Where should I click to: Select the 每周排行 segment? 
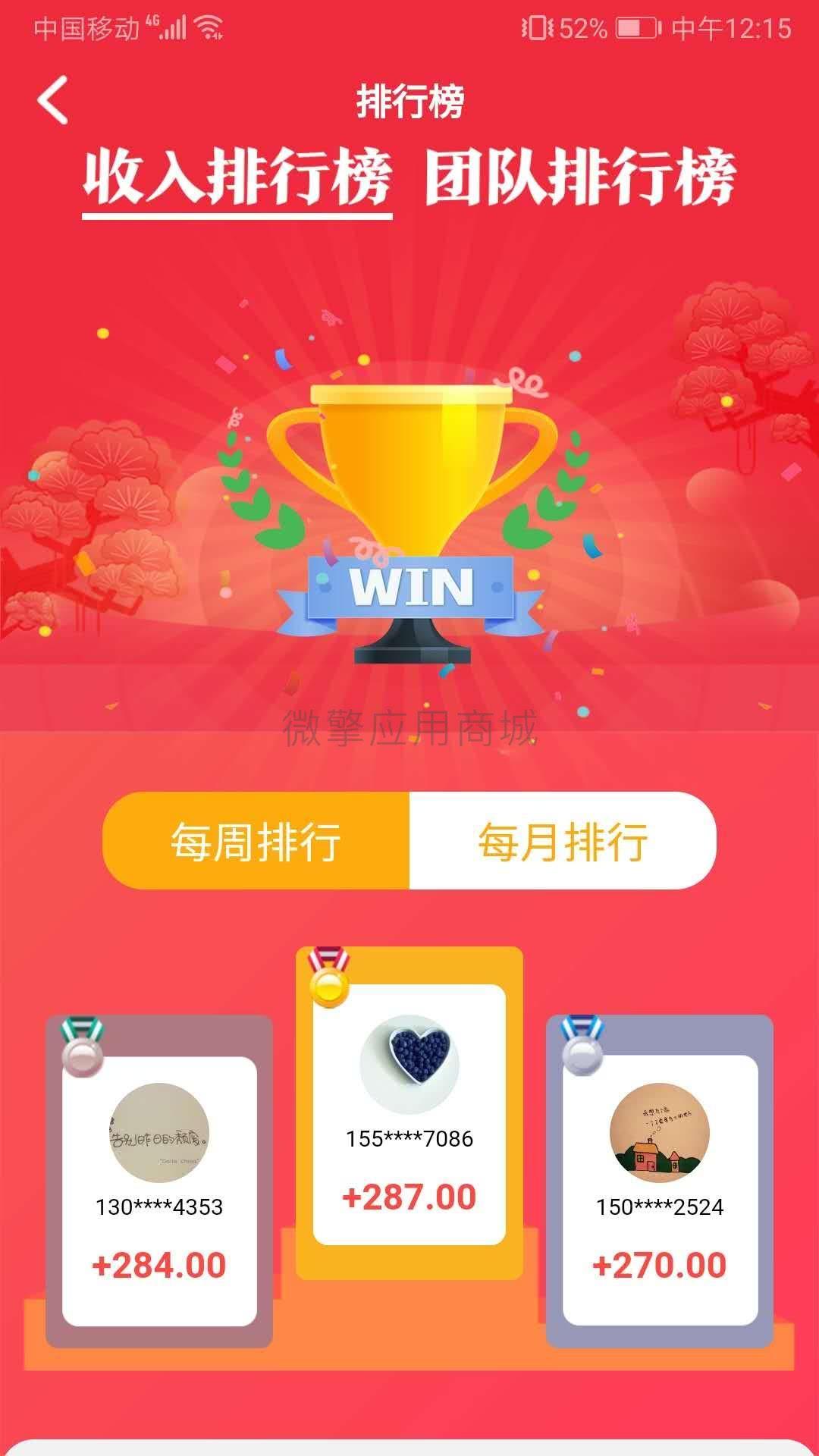256,841
